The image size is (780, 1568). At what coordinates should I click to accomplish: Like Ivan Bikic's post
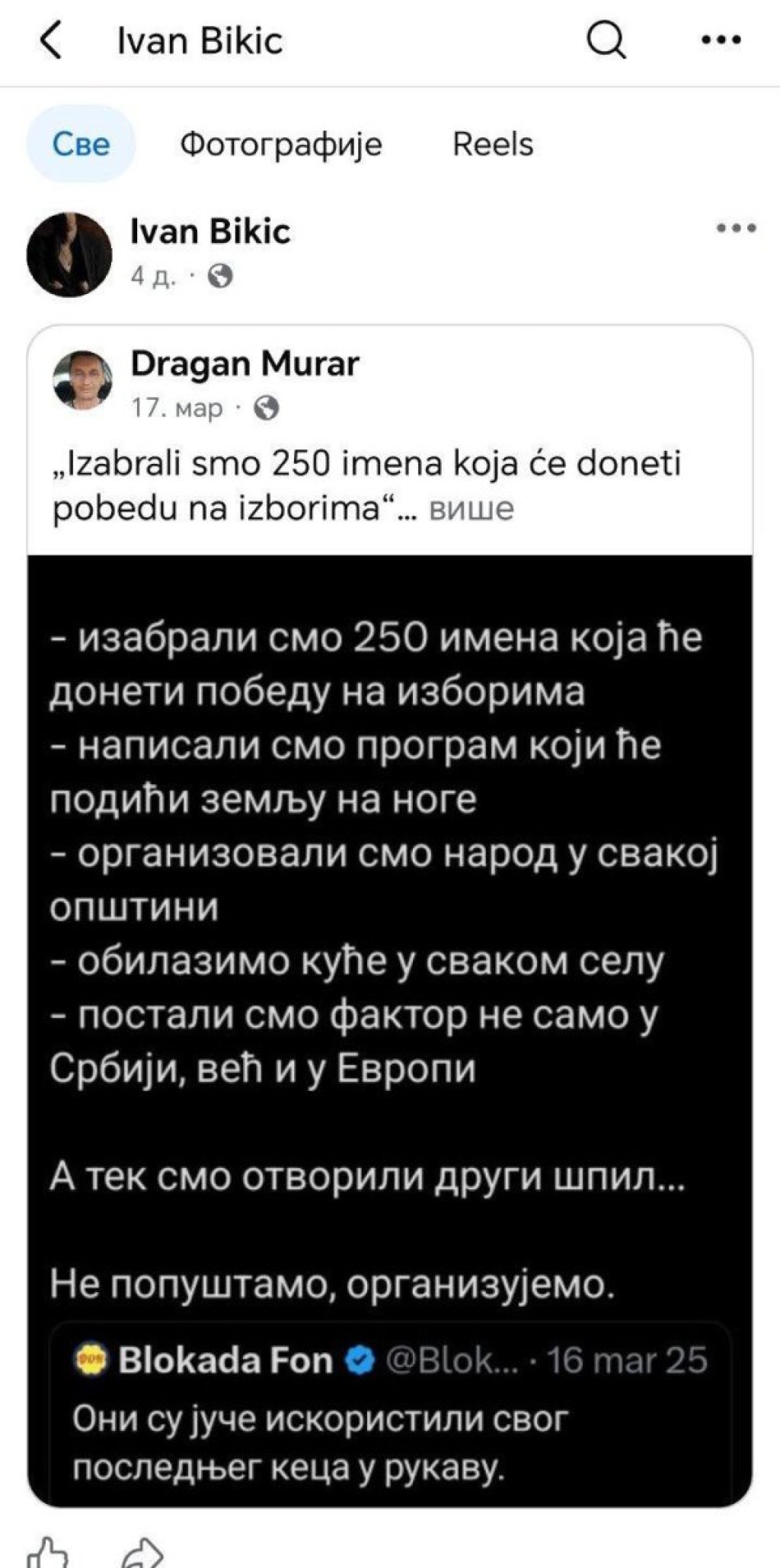click(x=47, y=1553)
